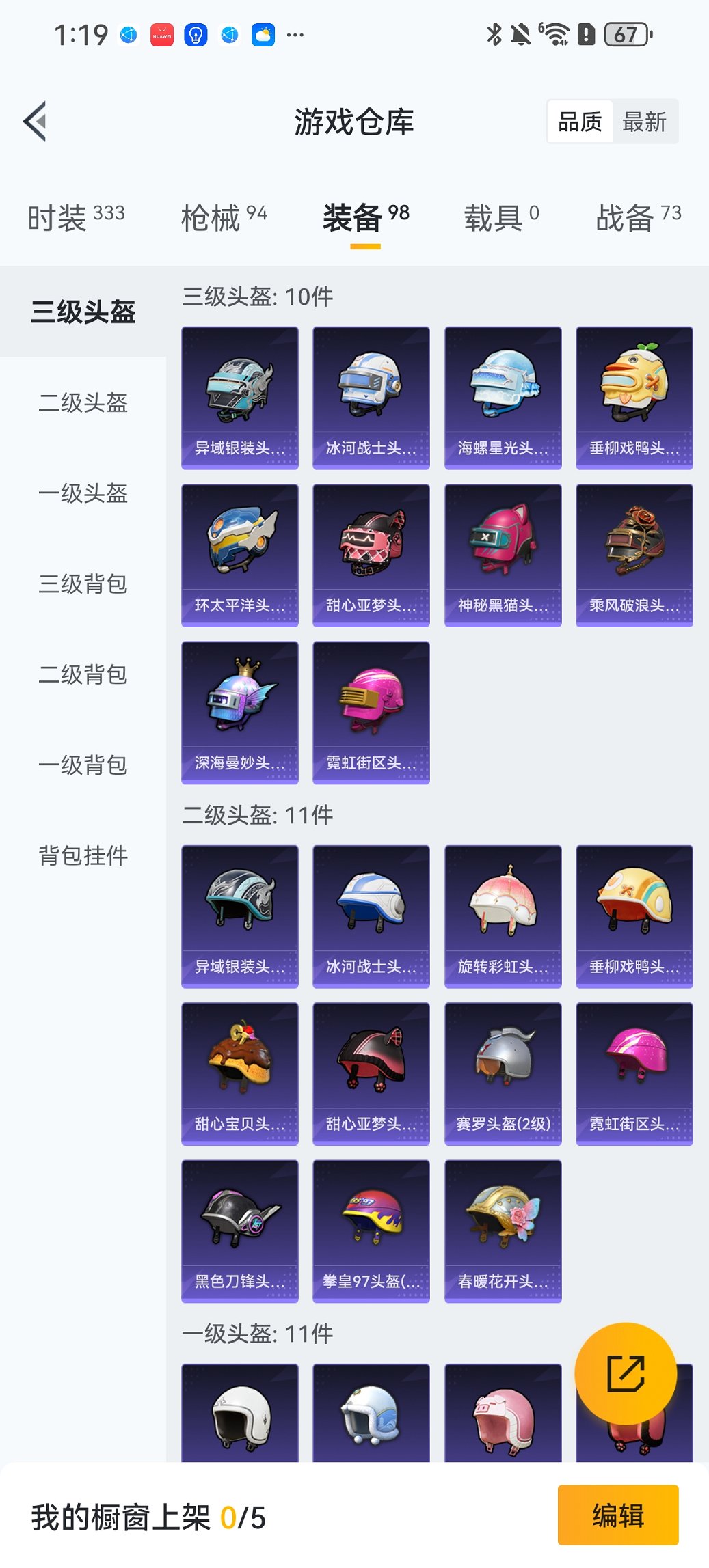
Task: View the 神秘黑猫头盔 item
Action: [503, 555]
